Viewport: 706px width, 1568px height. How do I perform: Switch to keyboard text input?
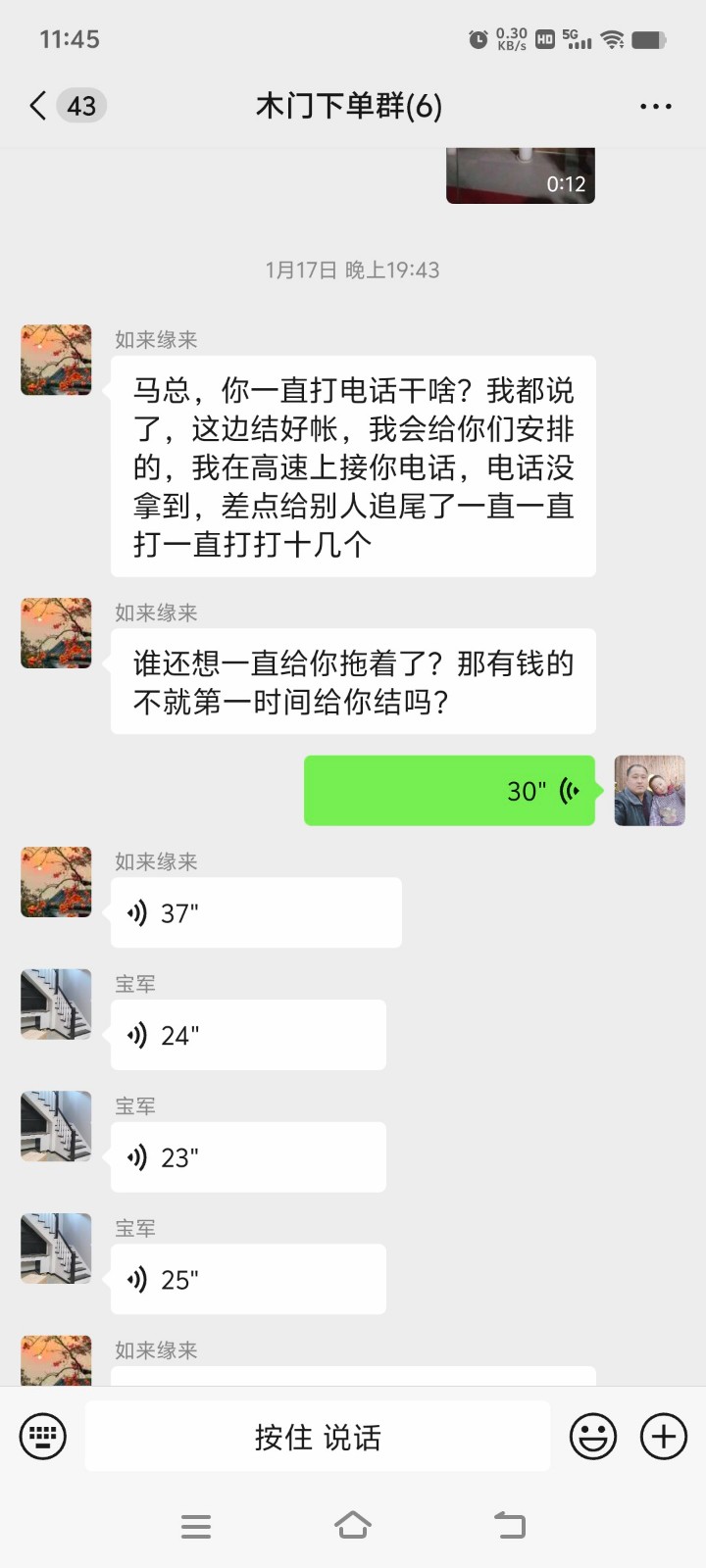coord(43,1437)
